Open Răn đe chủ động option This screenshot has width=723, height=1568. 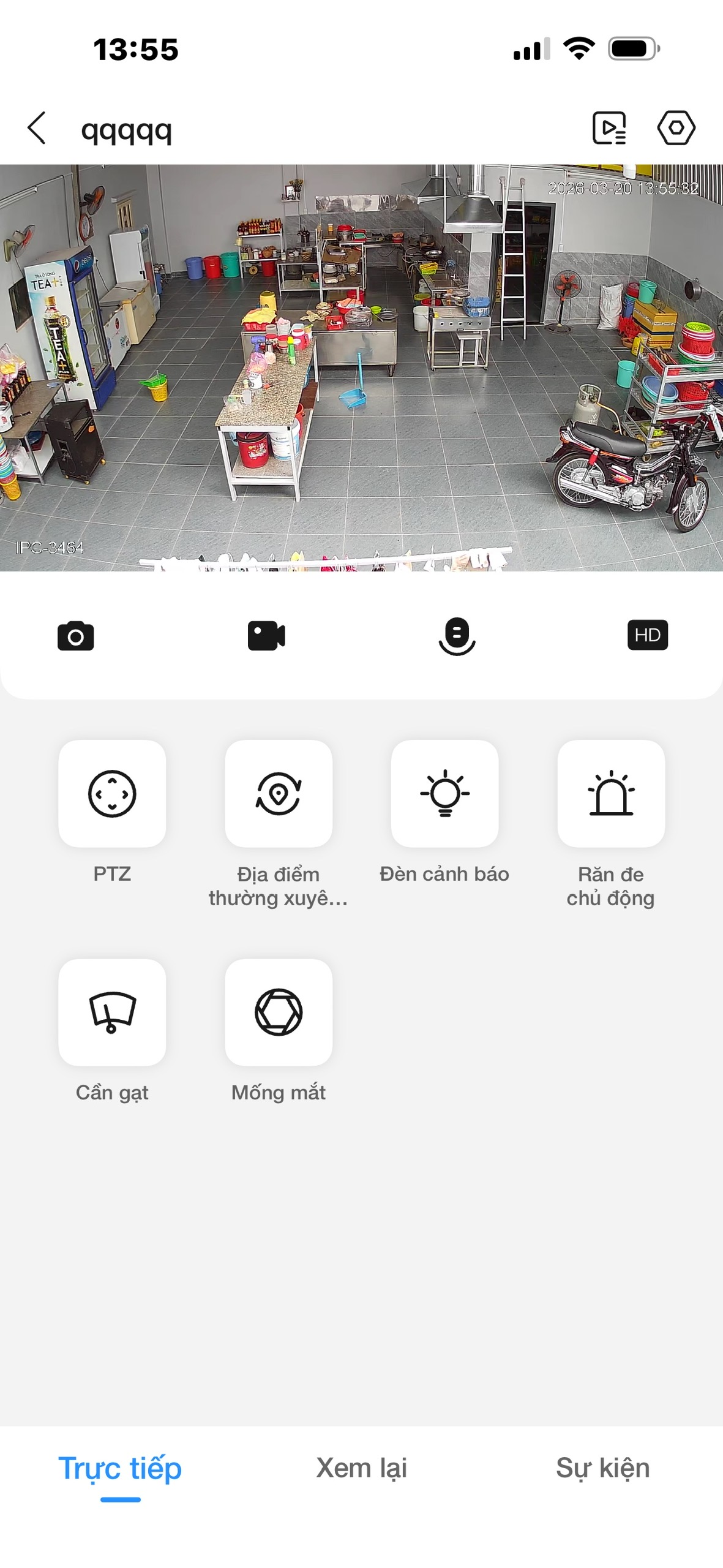pyautogui.click(x=611, y=794)
